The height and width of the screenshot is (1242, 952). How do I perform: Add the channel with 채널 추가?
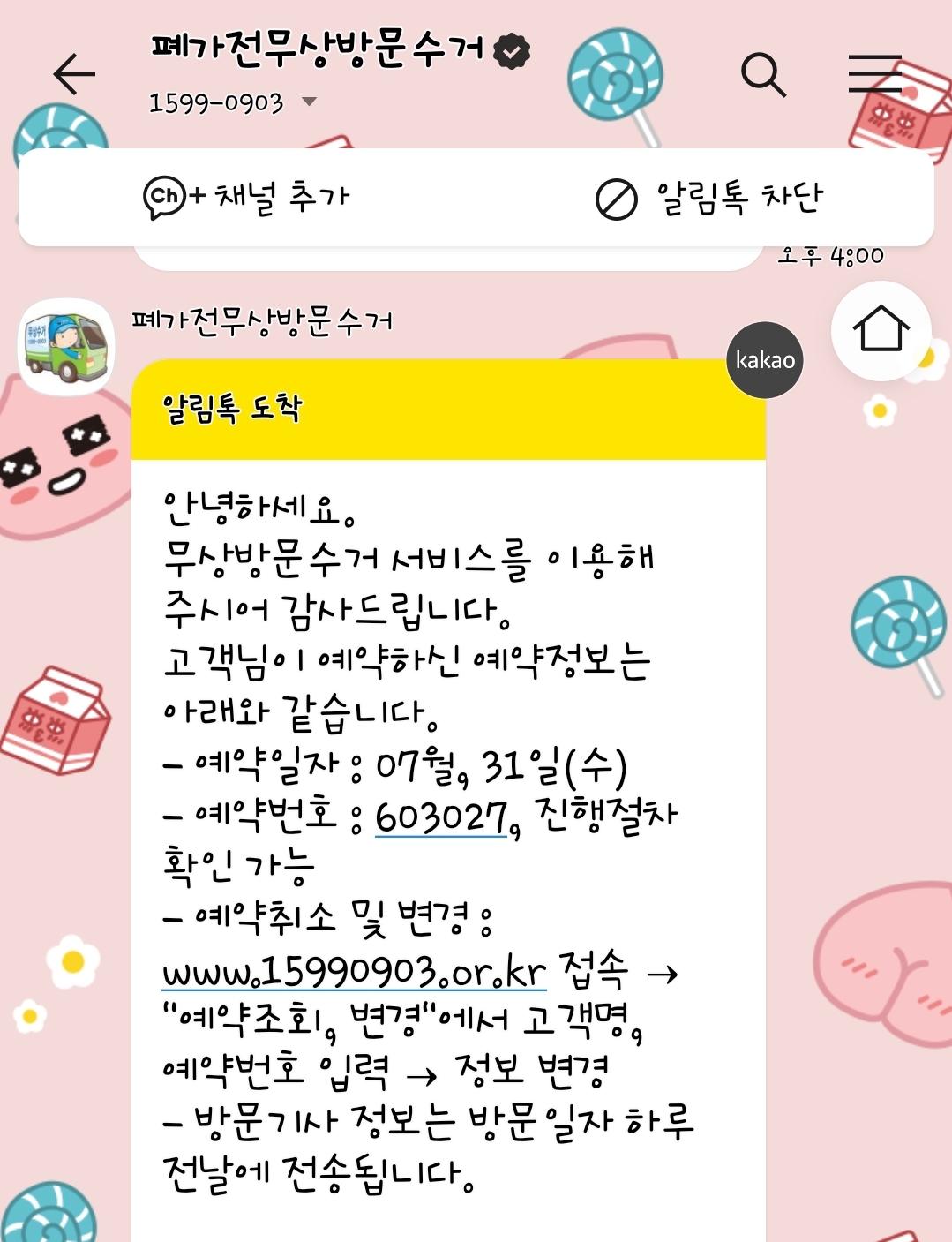[x=247, y=197]
